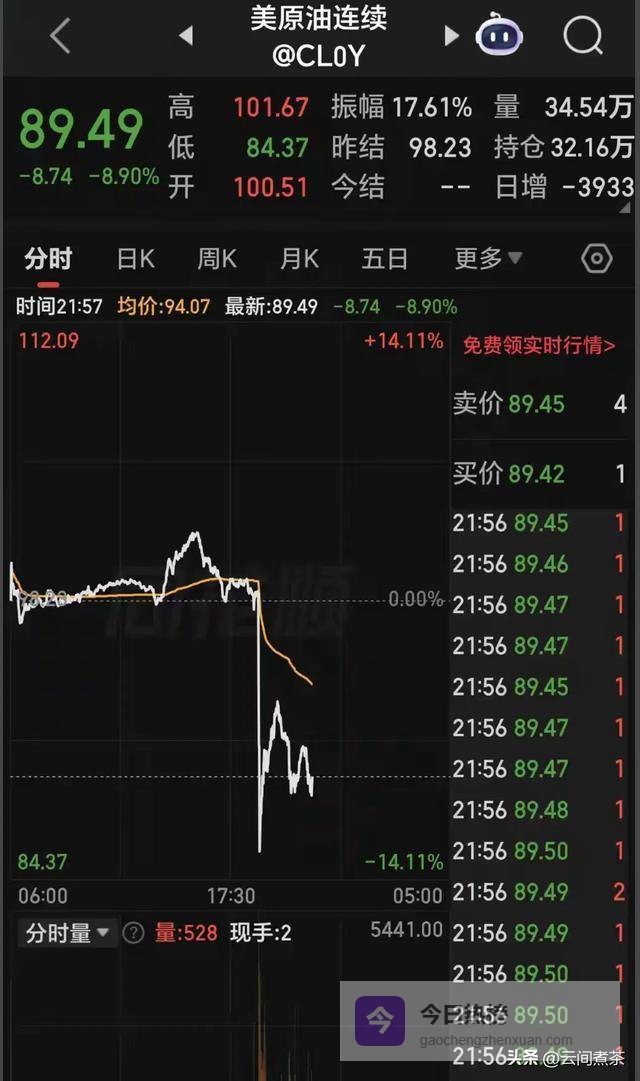Switch to the 日K tab
This screenshot has width=640, height=1081.
[x=135, y=260]
